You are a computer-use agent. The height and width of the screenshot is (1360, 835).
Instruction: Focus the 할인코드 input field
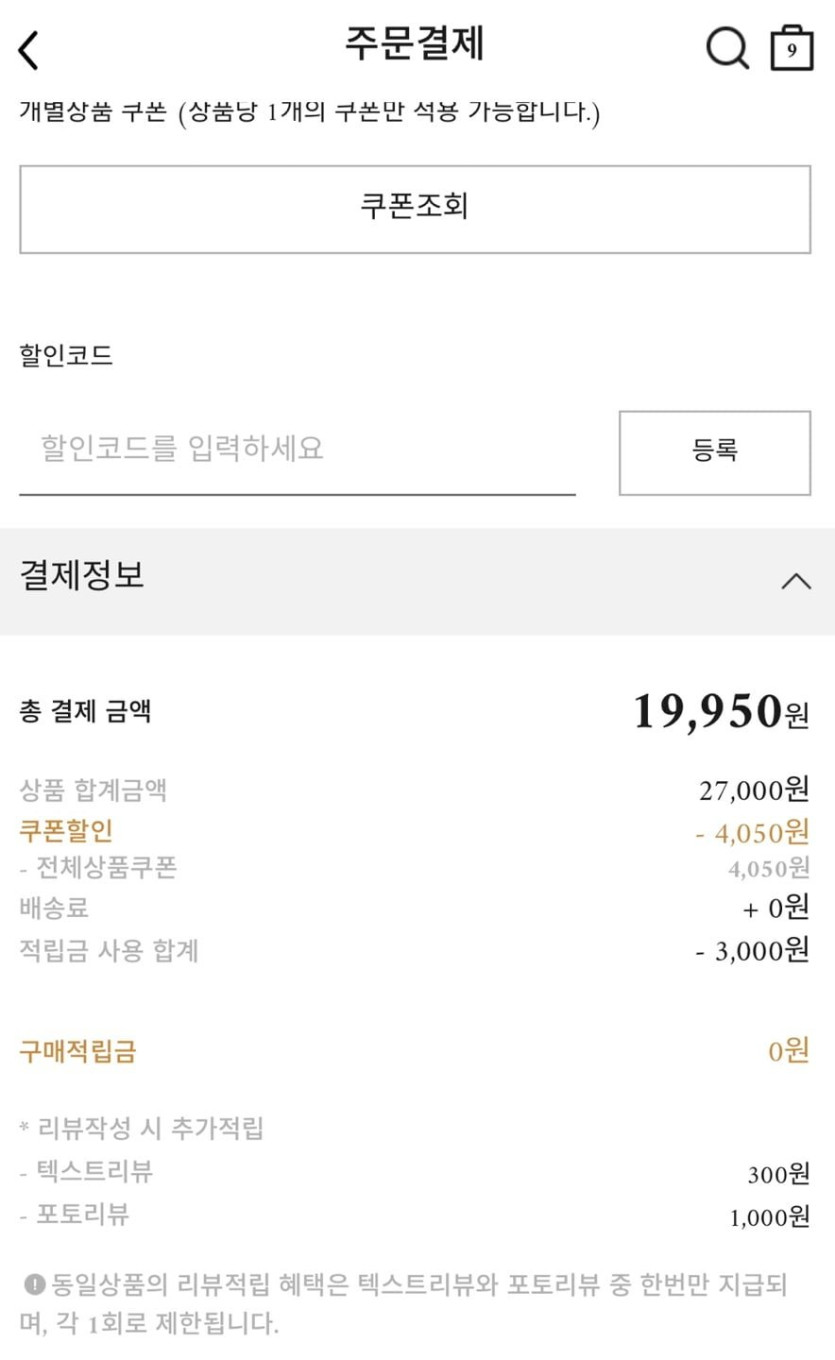point(297,449)
